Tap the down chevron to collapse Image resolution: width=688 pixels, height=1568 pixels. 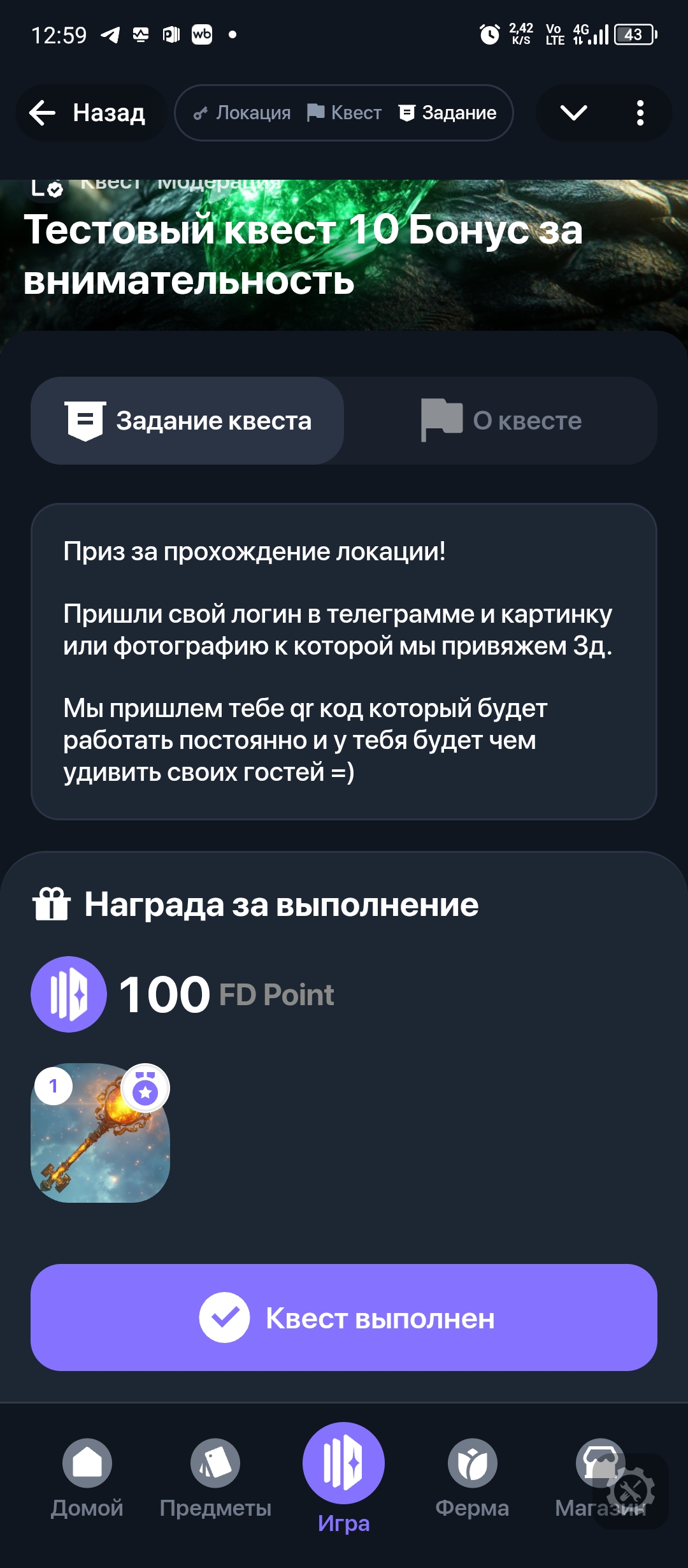[573, 113]
